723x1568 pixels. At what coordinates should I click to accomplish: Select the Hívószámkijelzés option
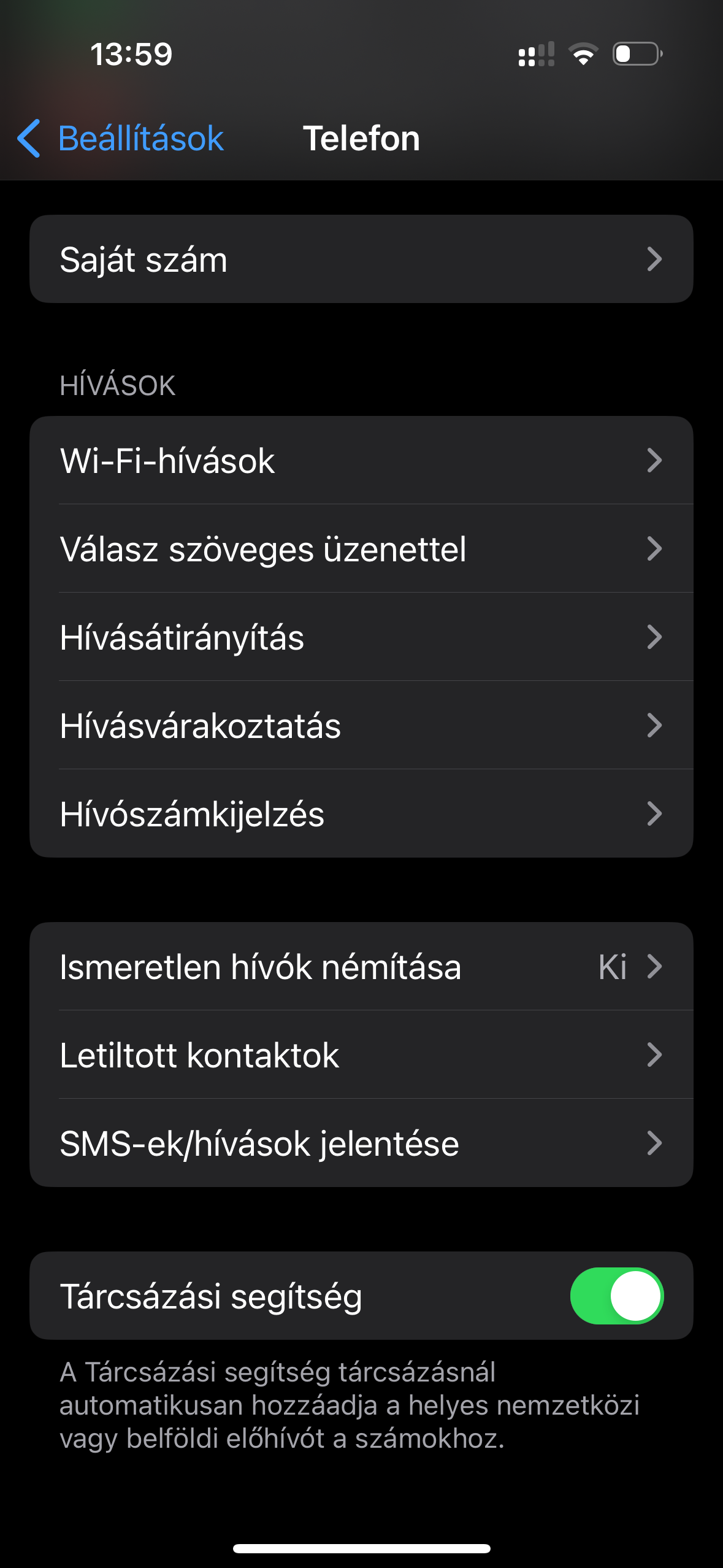361,813
